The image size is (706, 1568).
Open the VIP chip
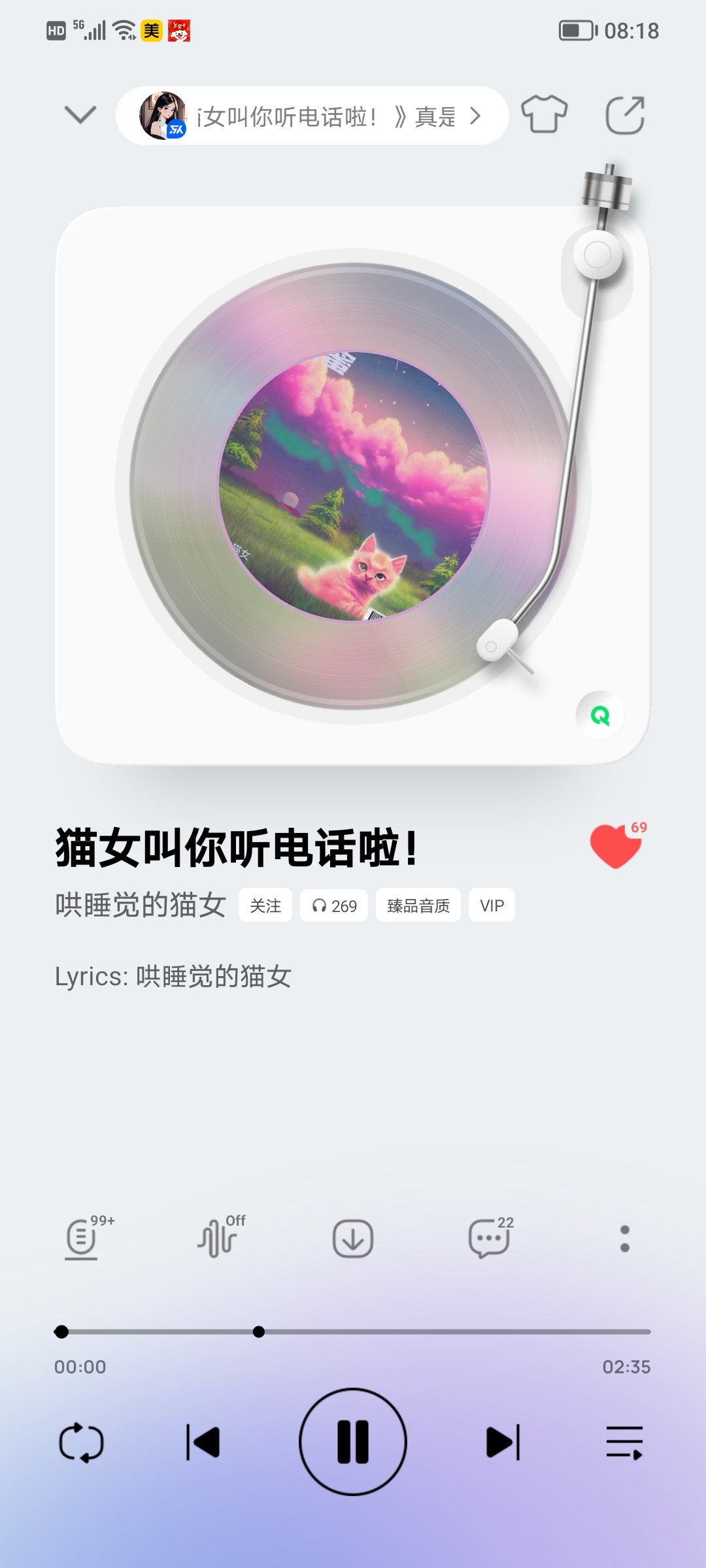point(492,906)
